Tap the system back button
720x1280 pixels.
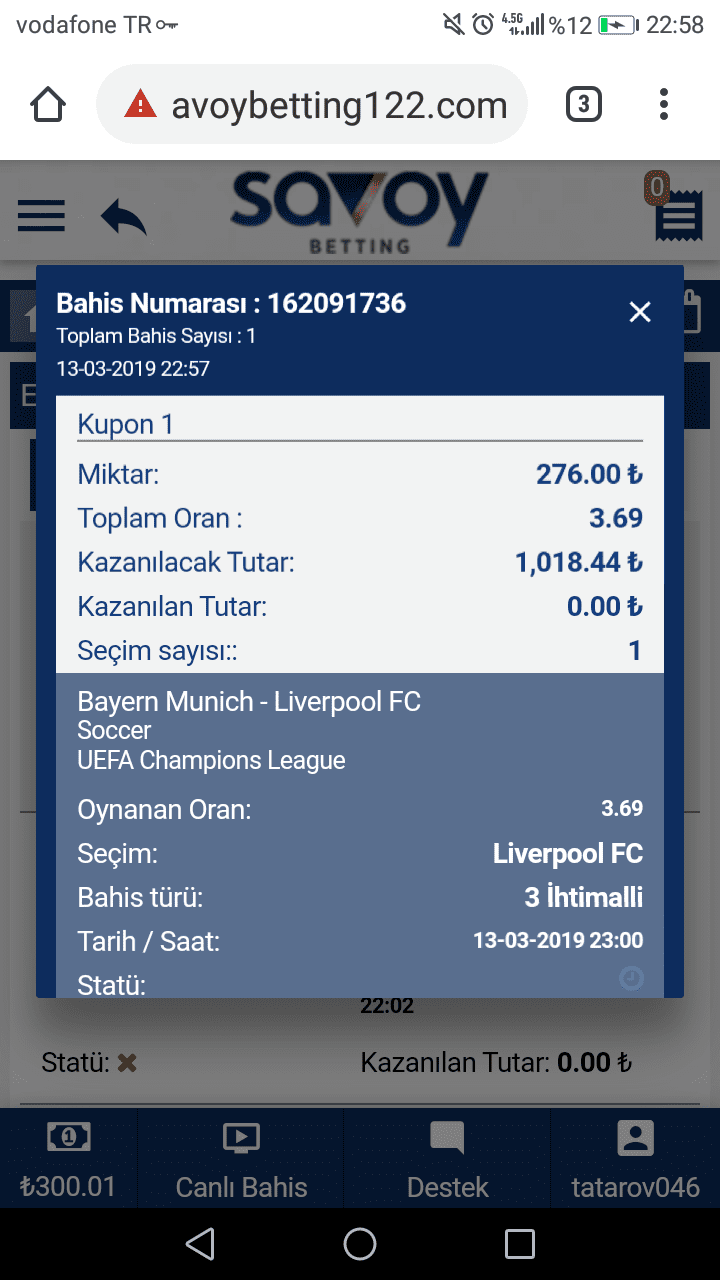coord(200,1244)
